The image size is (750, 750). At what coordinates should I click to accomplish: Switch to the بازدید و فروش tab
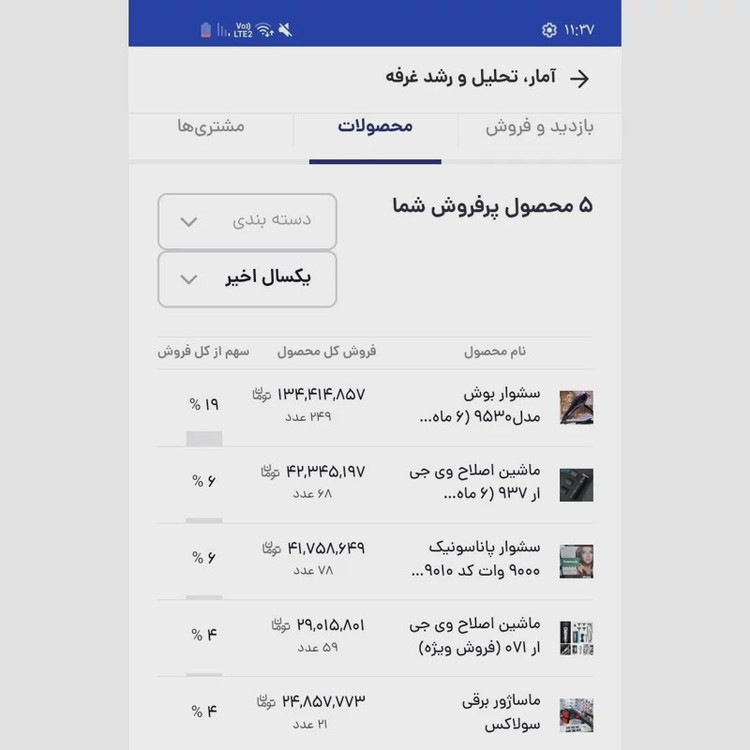[540, 127]
